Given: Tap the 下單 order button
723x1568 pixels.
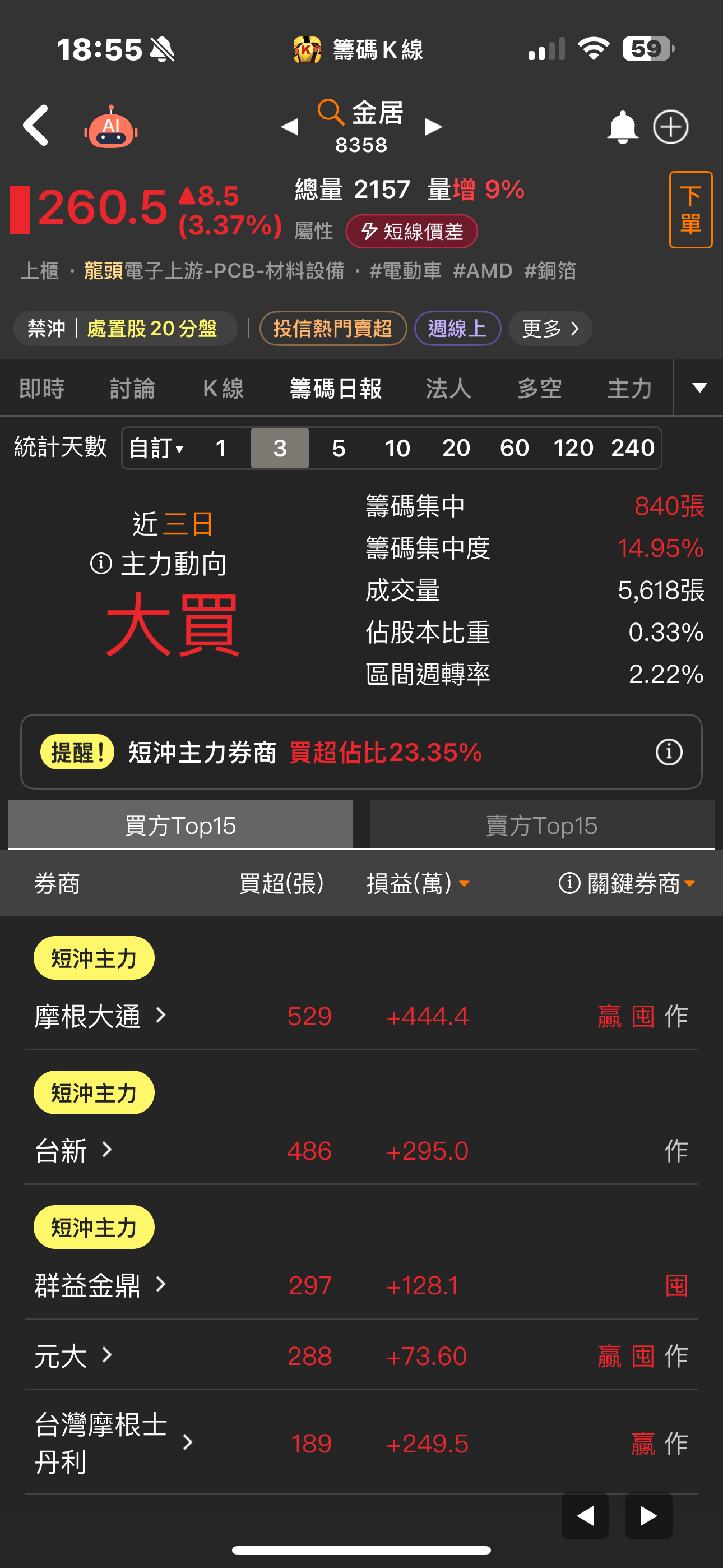Looking at the screenshot, I should point(690,210).
